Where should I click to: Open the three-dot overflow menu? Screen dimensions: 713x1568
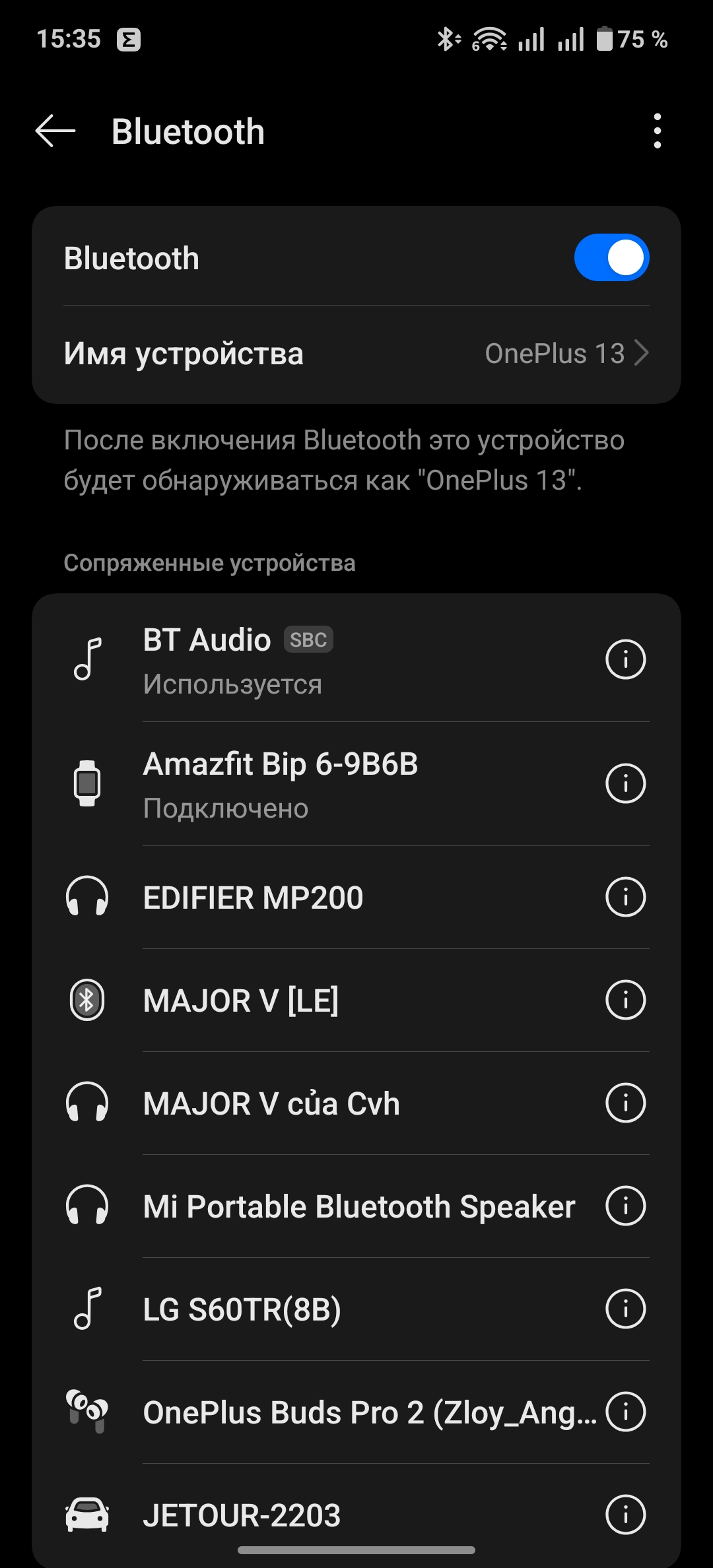point(657,131)
